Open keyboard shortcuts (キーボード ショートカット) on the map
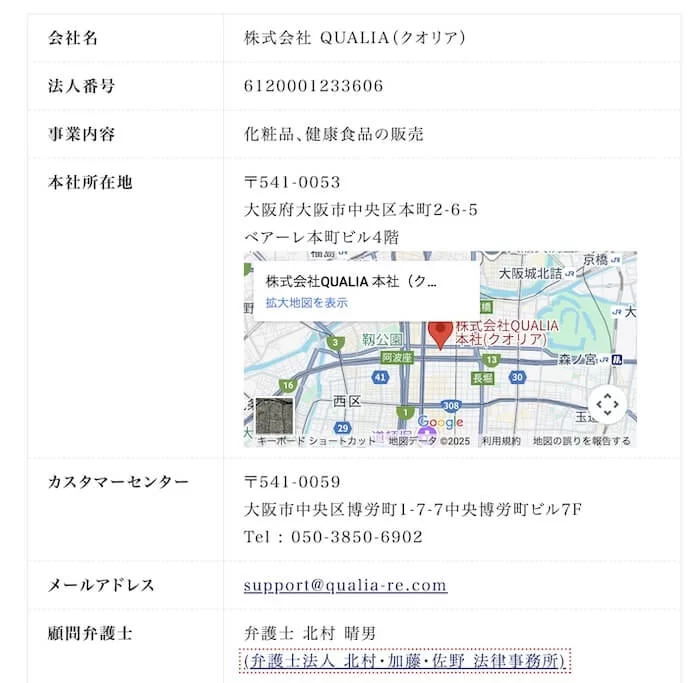This screenshot has width=700, height=683. coord(316,441)
